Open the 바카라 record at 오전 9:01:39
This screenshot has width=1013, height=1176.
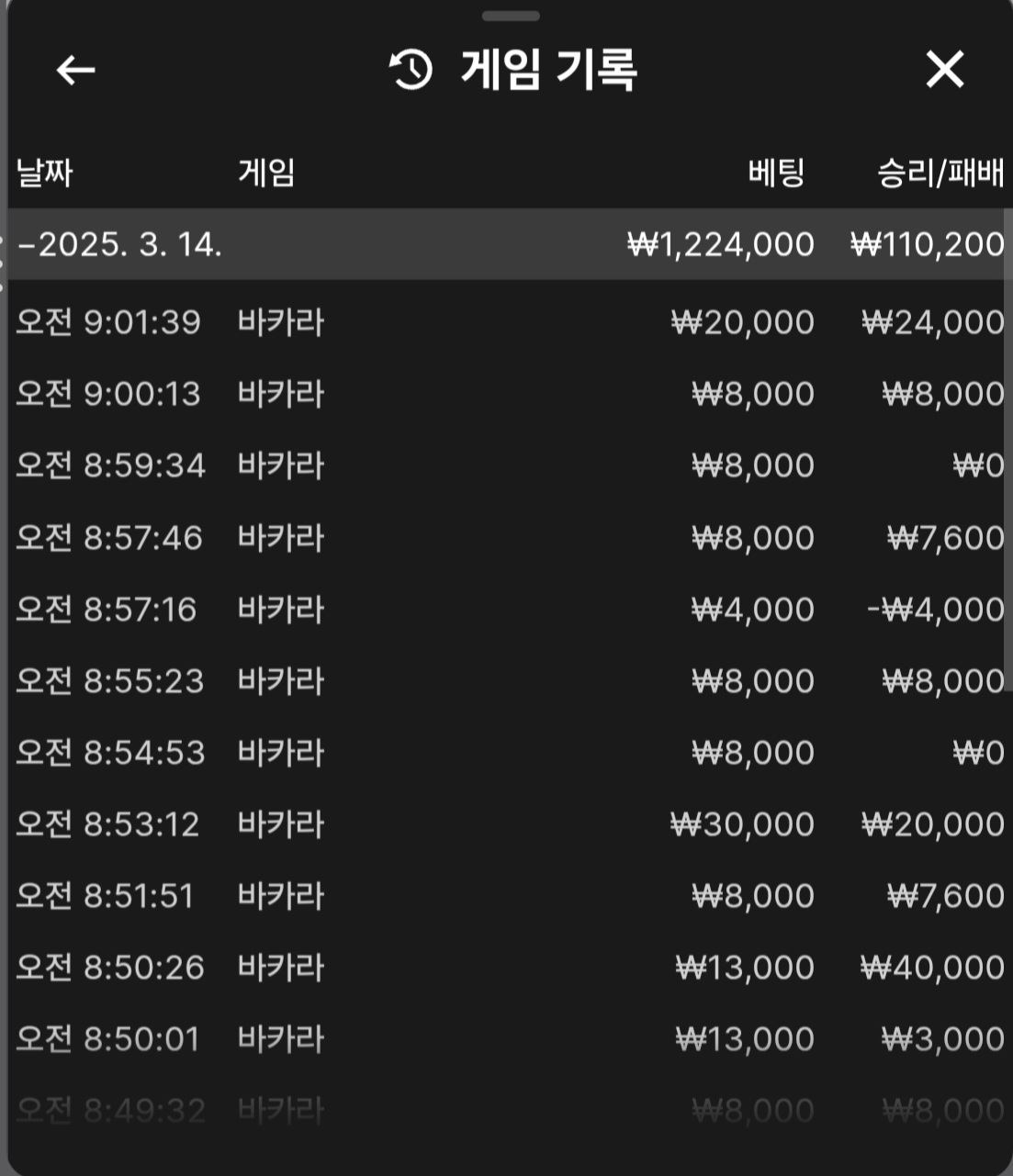click(x=505, y=322)
